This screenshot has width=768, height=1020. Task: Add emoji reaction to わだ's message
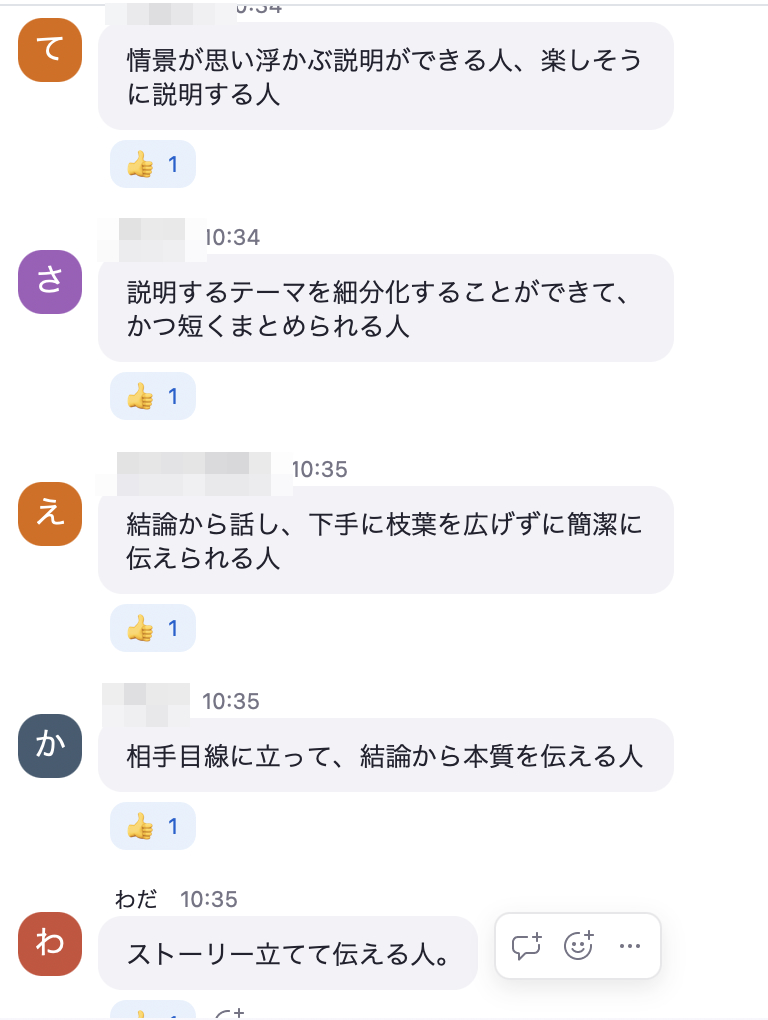coord(579,946)
